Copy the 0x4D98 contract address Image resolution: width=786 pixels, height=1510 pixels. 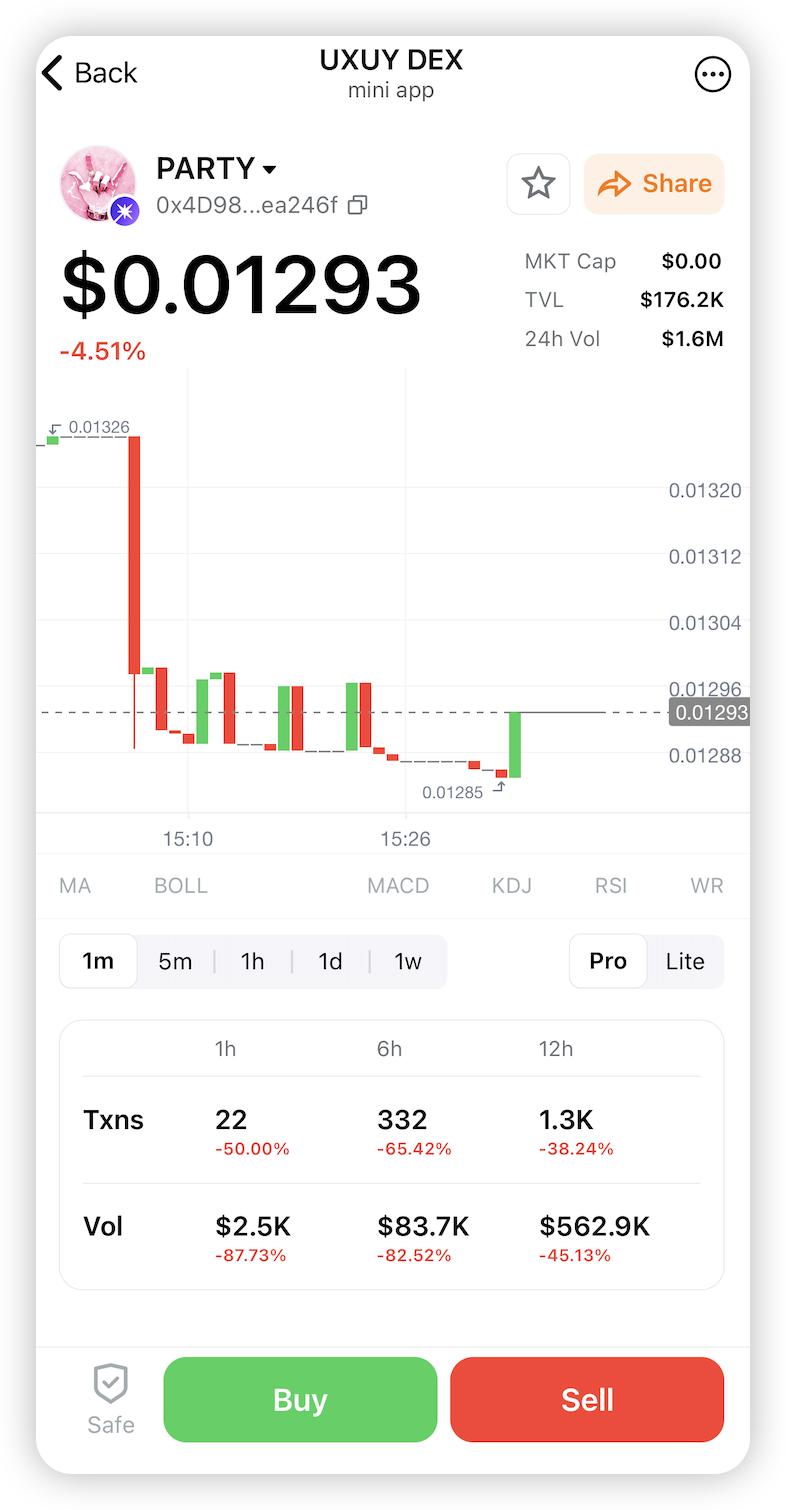point(357,205)
